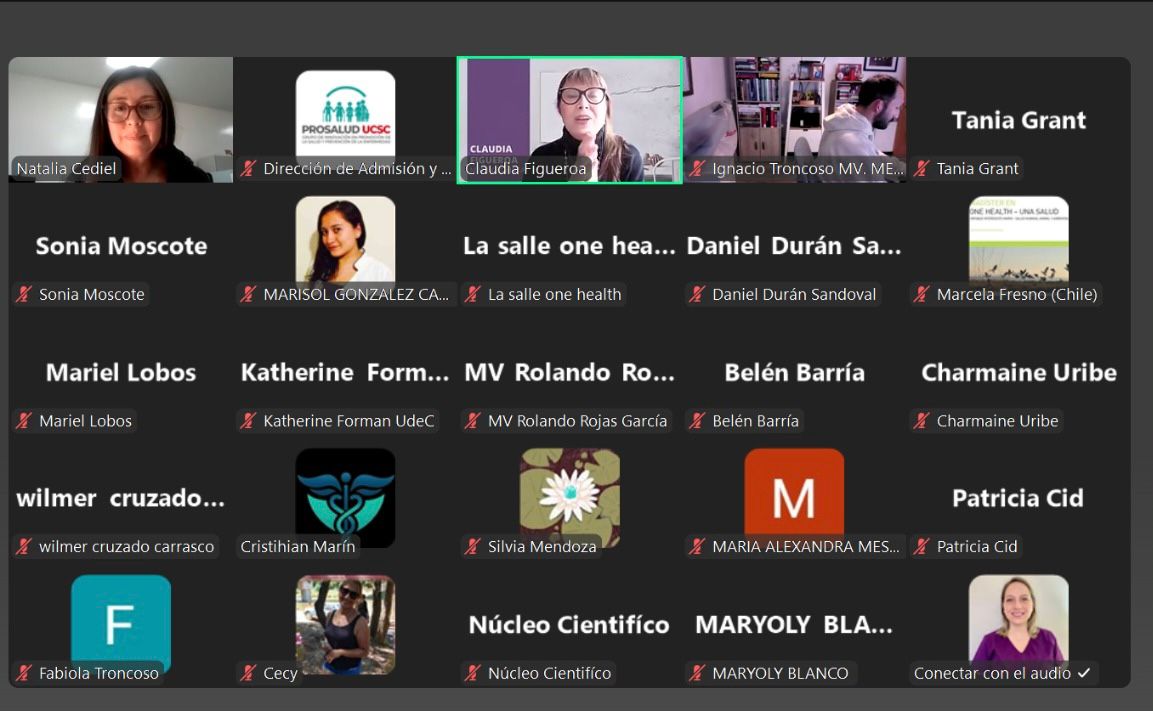Tap Mariel Lobos's participant tile
The image size is (1153, 711).
pos(121,372)
